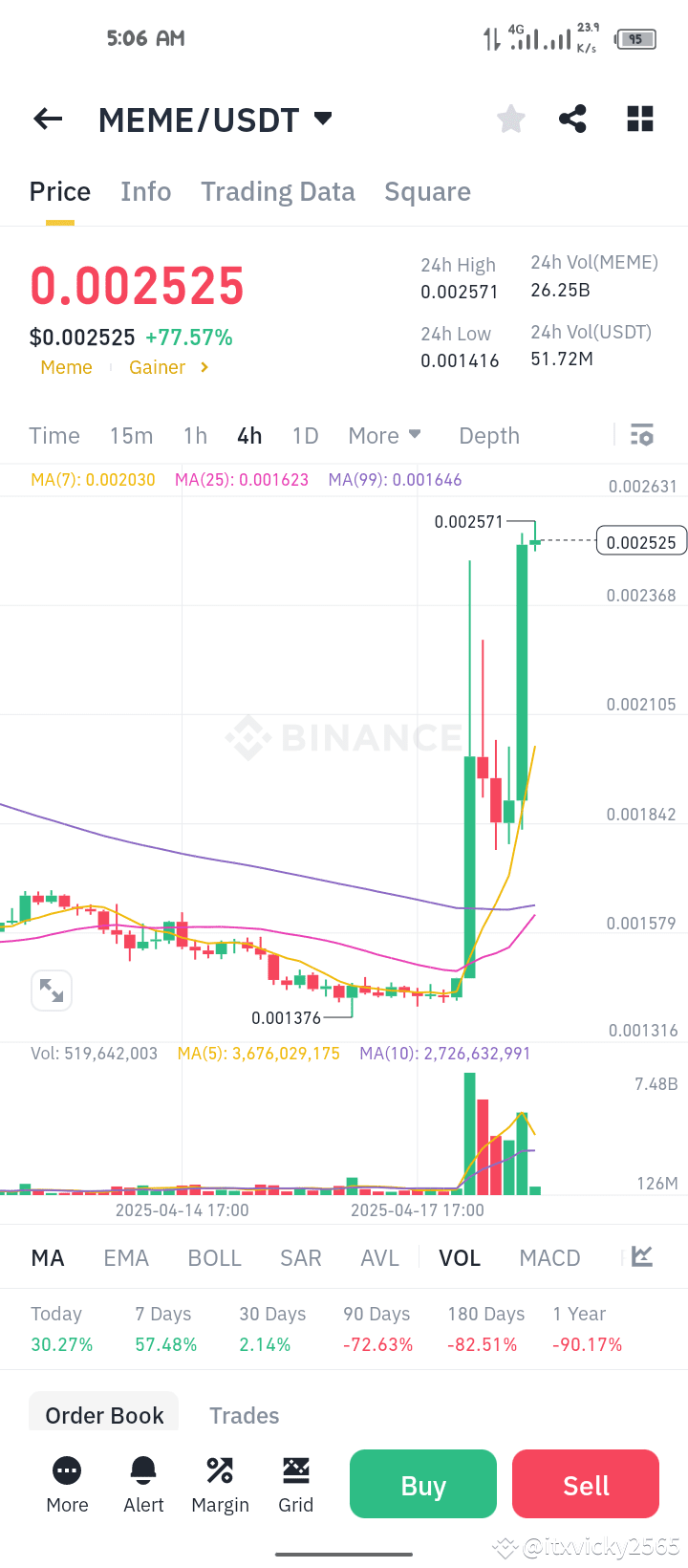Open the grid layout menu icon
The height and width of the screenshot is (1568, 688).
tap(639, 120)
